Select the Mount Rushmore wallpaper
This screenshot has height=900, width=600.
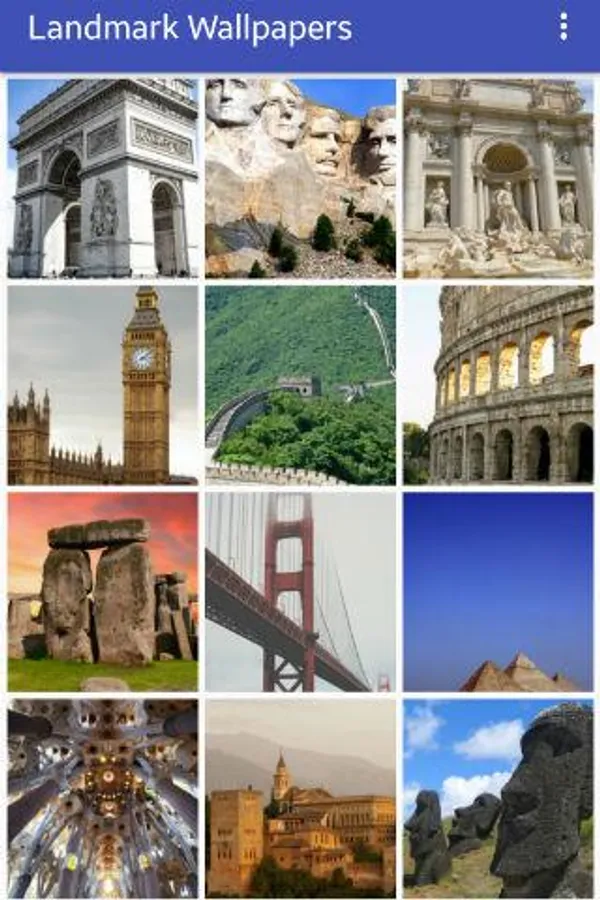pyautogui.click(x=301, y=178)
